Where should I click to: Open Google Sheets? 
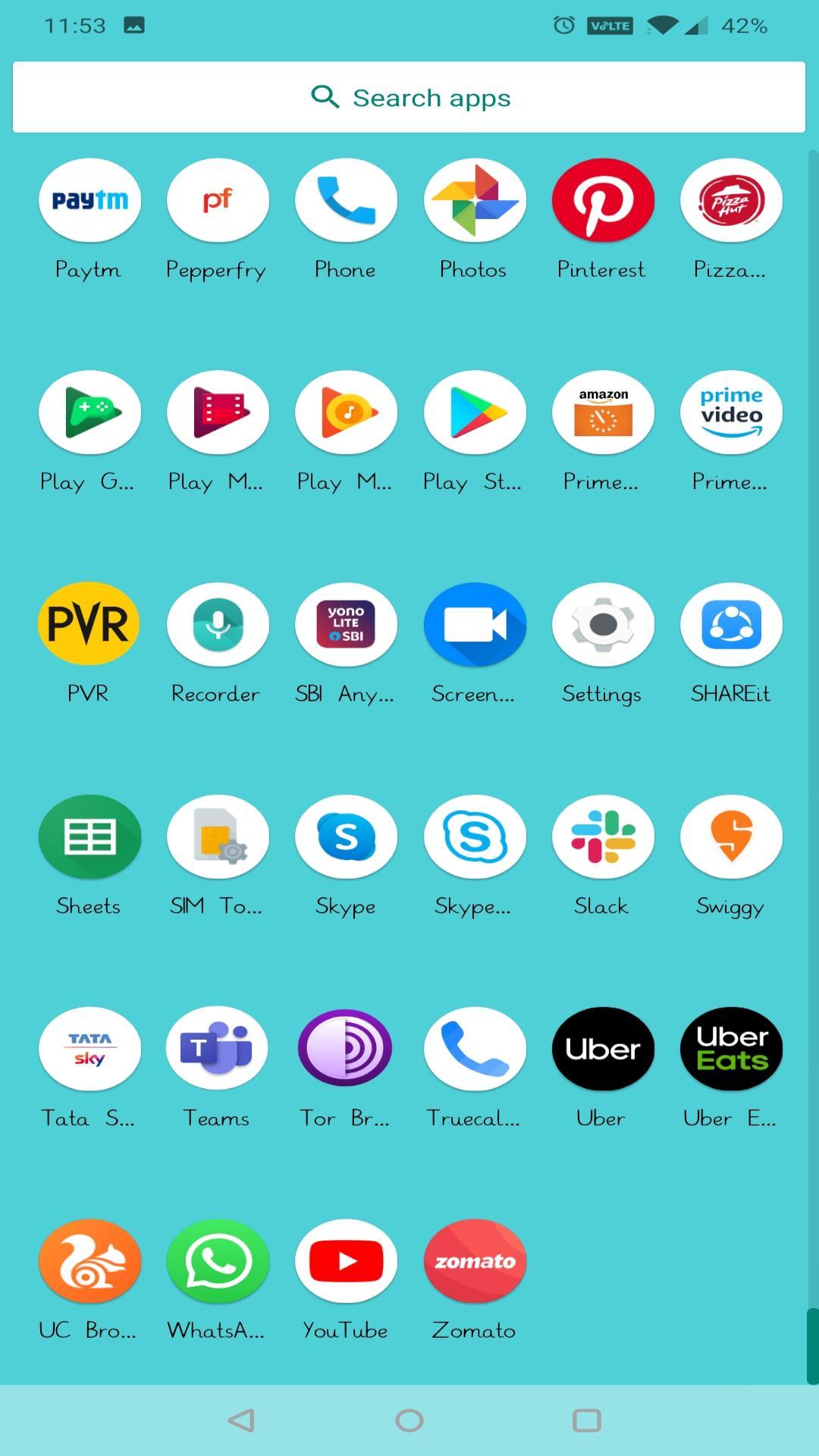89,837
